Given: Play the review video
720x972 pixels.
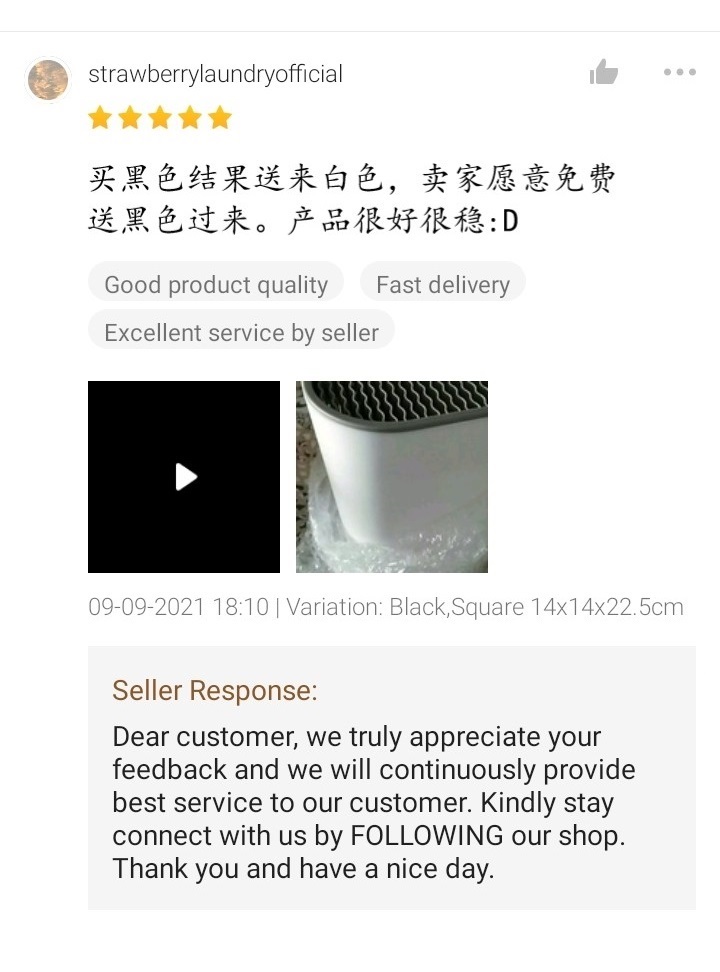Looking at the screenshot, I should pos(184,477).
